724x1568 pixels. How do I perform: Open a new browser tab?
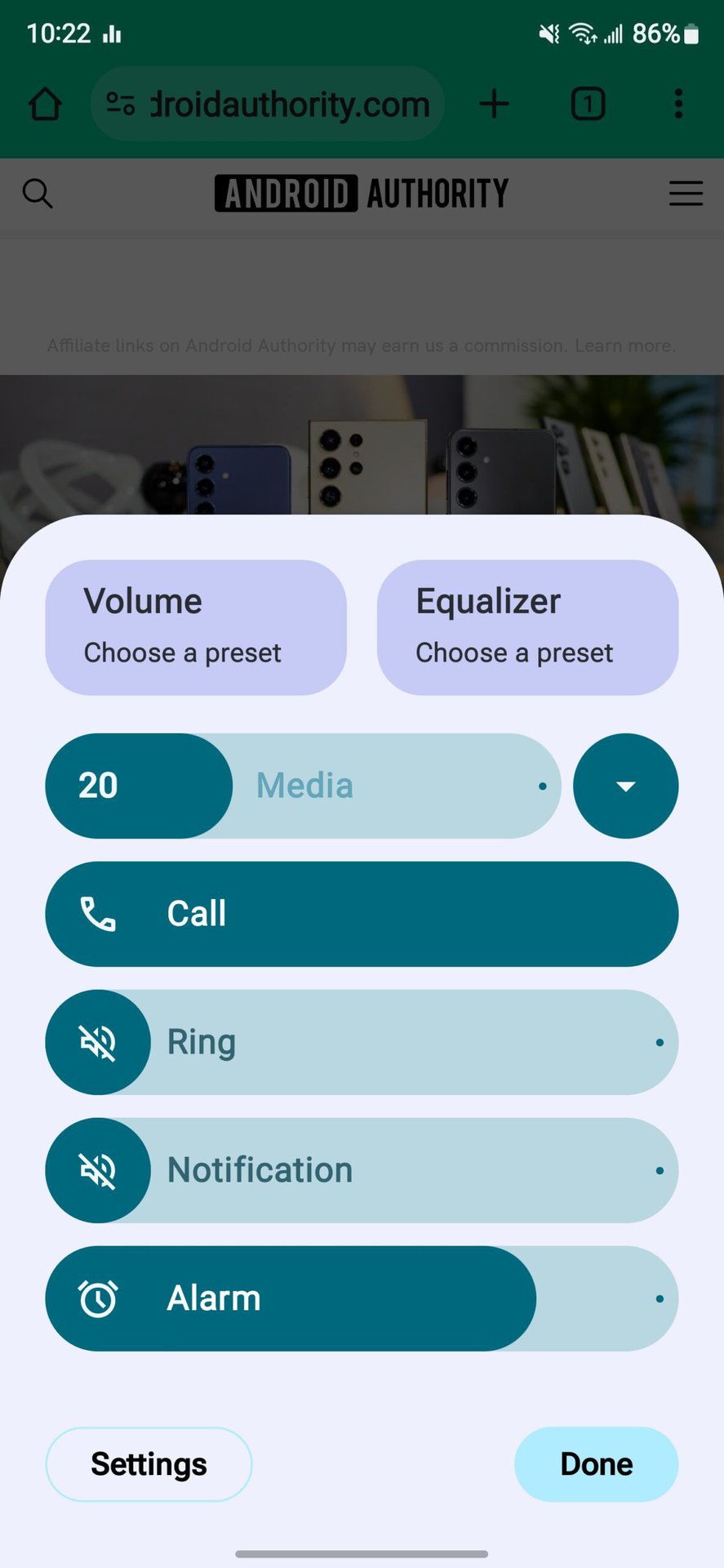pos(494,105)
